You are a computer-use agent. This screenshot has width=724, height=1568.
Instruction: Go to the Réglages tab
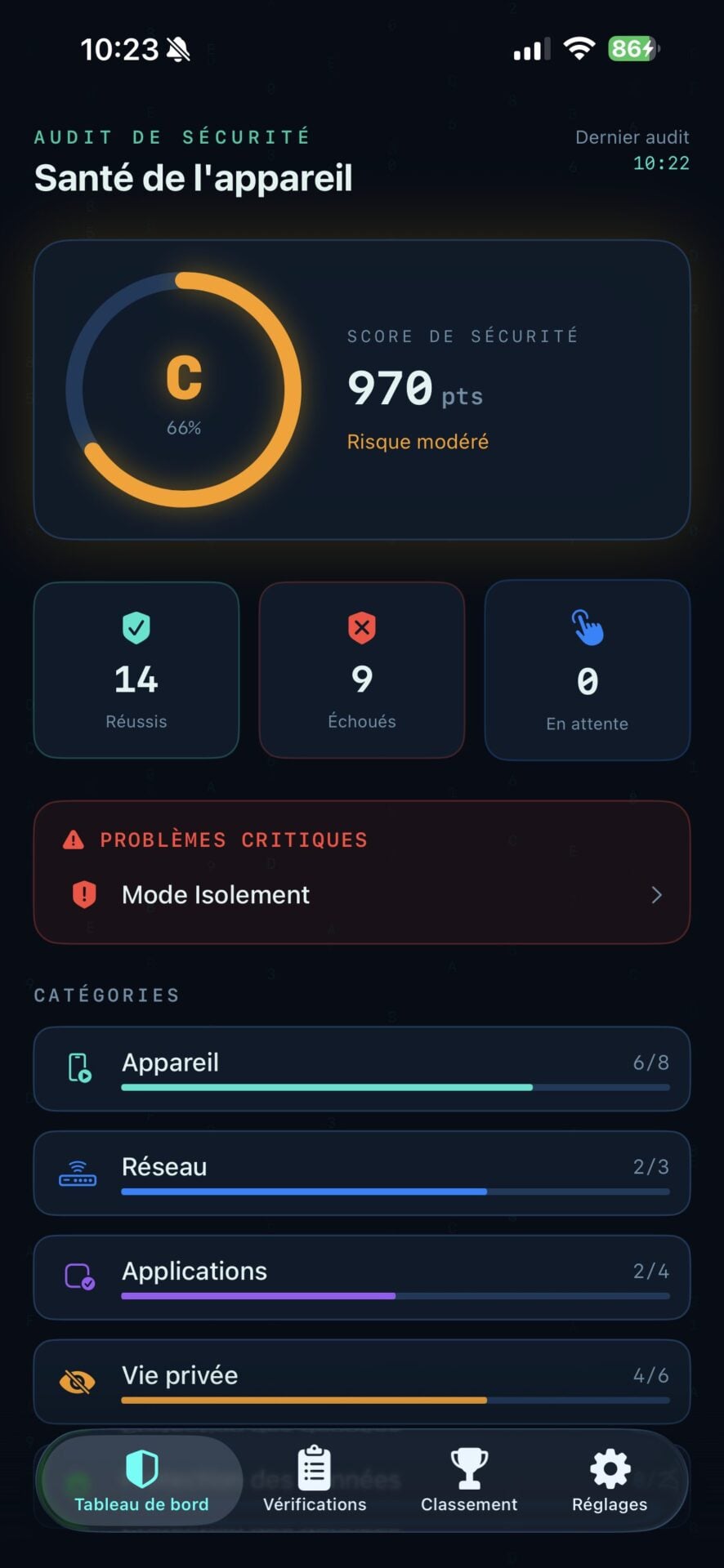(610, 1480)
